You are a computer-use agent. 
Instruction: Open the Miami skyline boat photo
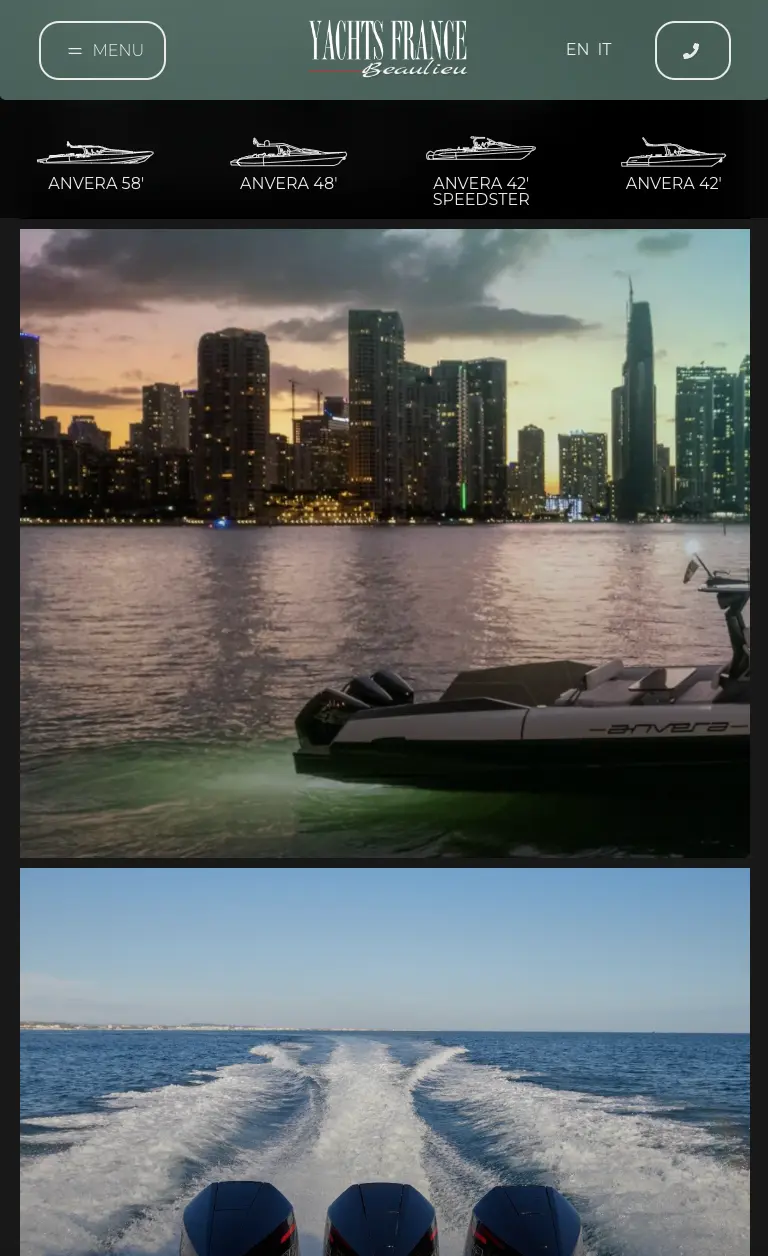(x=385, y=543)
